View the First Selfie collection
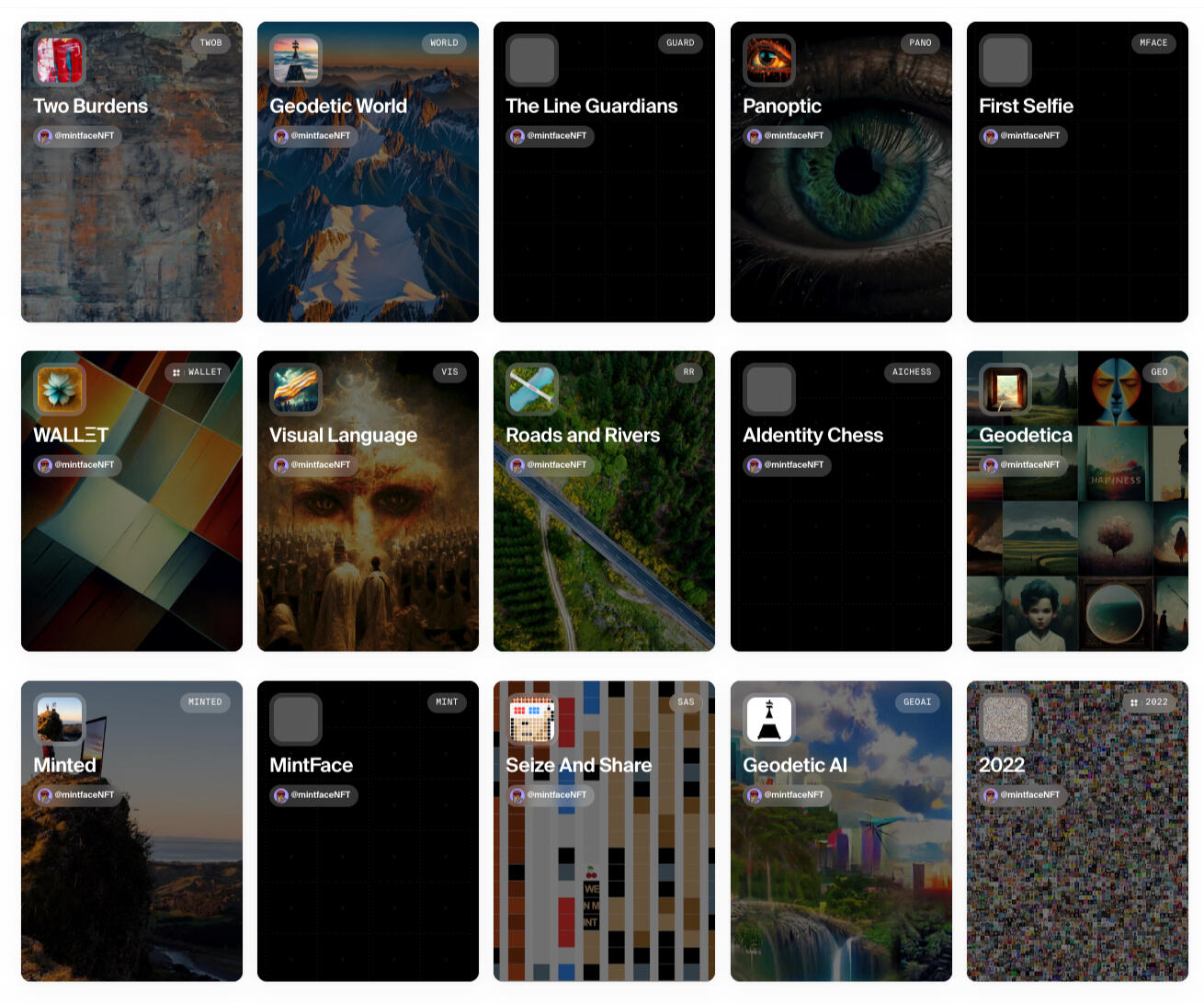1204x1003 pixels. tap(1077, 230)
